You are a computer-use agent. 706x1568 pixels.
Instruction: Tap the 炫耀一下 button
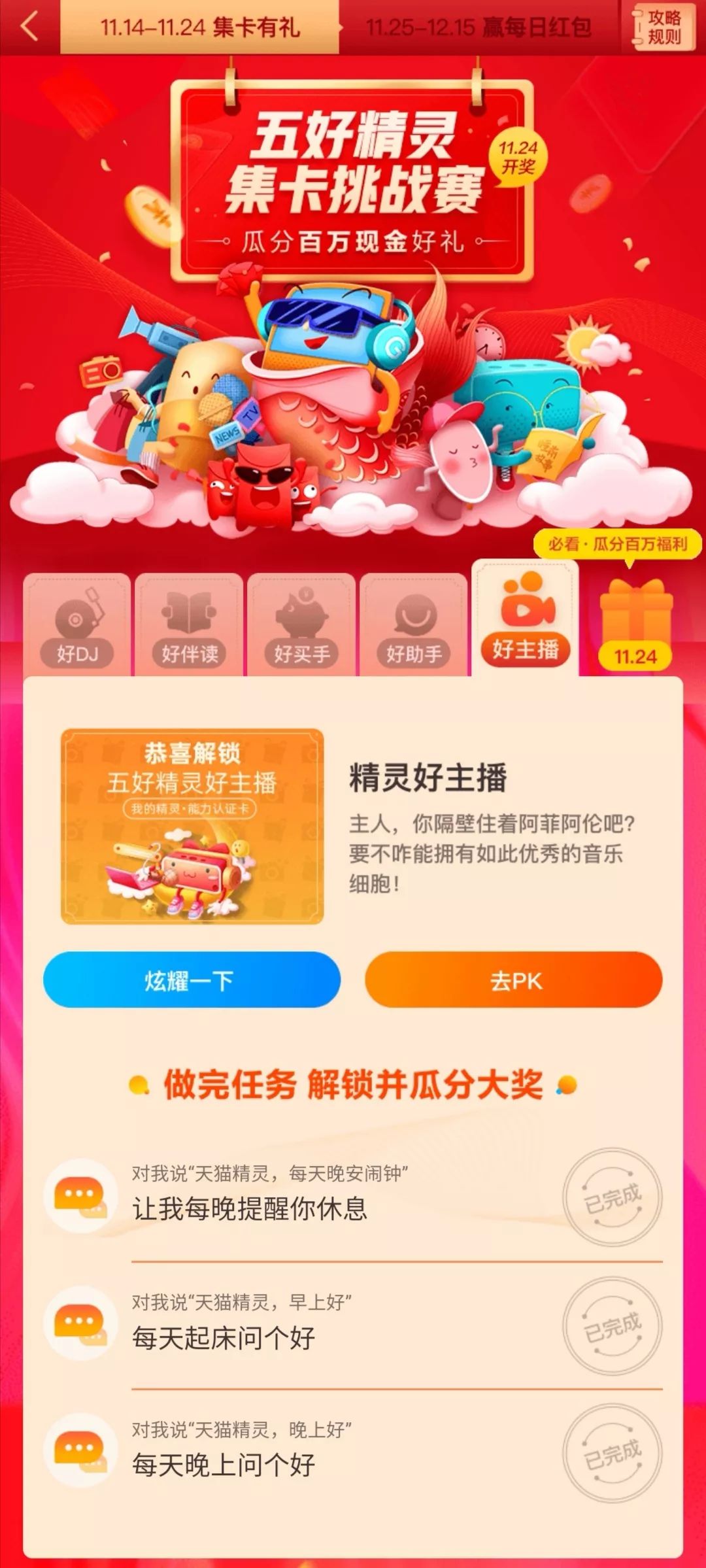(x=192, y=980)
